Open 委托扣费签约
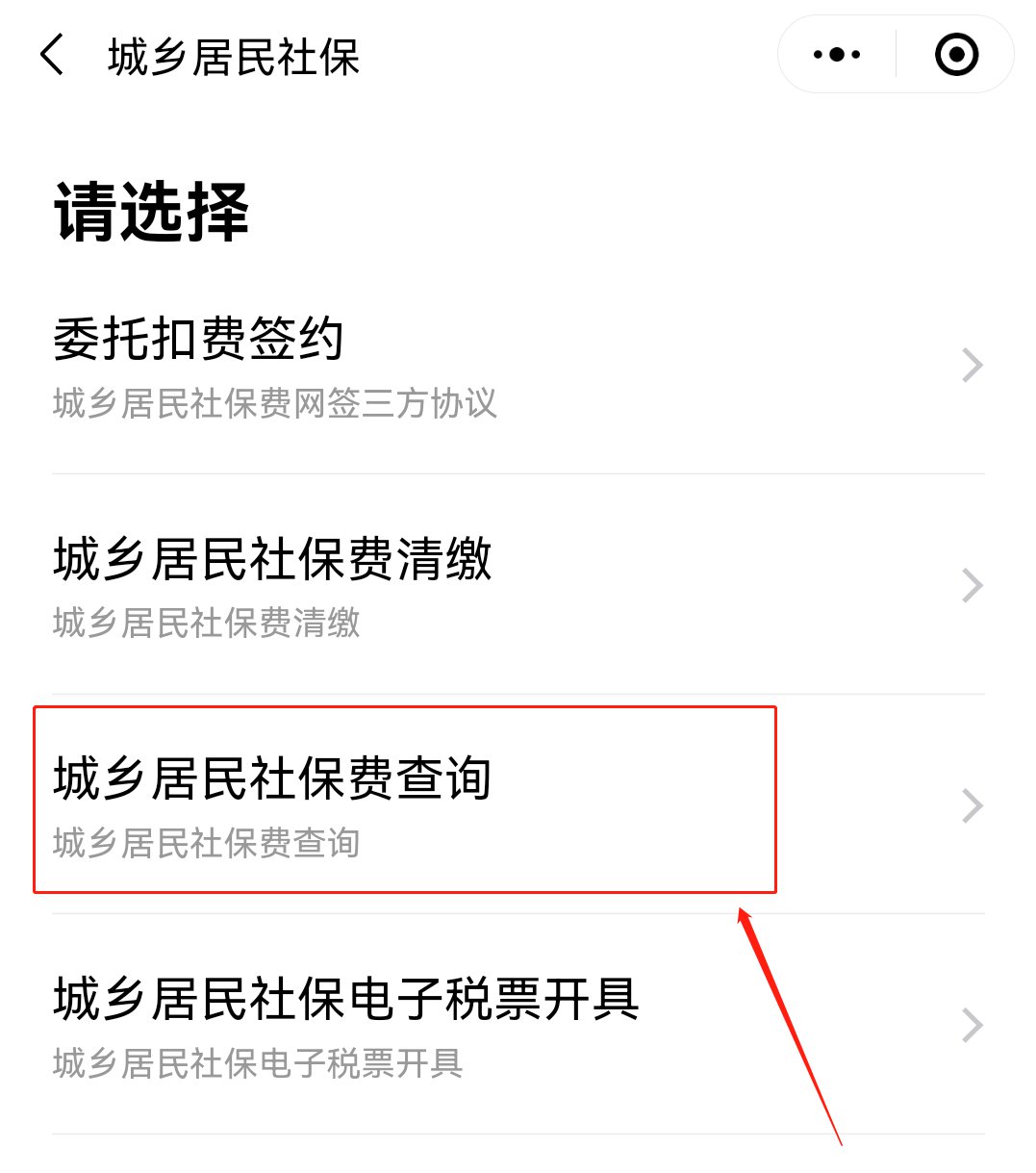This screenshot has width=1036, height=1173. [x=518, y=367]
